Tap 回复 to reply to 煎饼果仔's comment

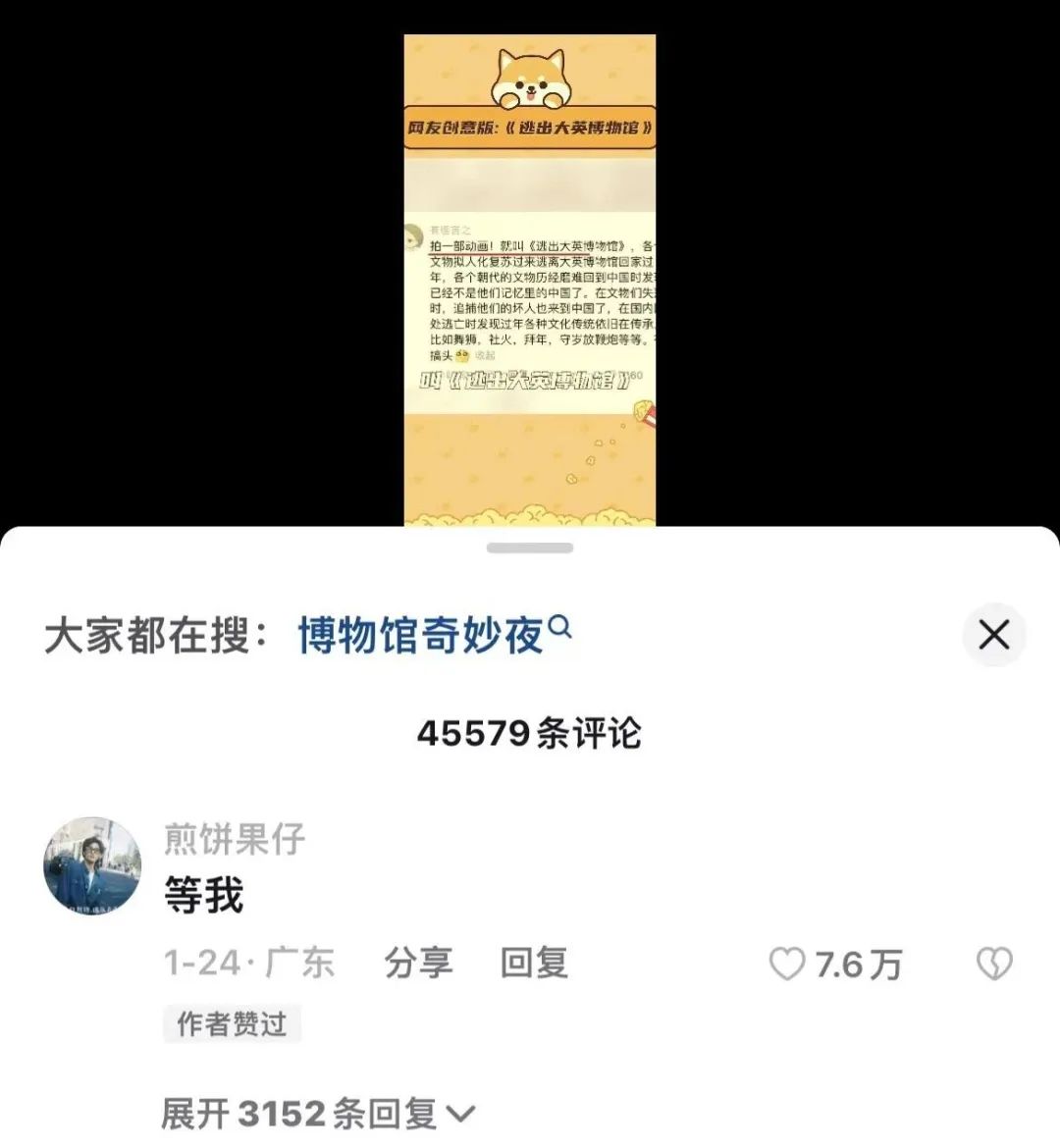(x=534, y=963)
